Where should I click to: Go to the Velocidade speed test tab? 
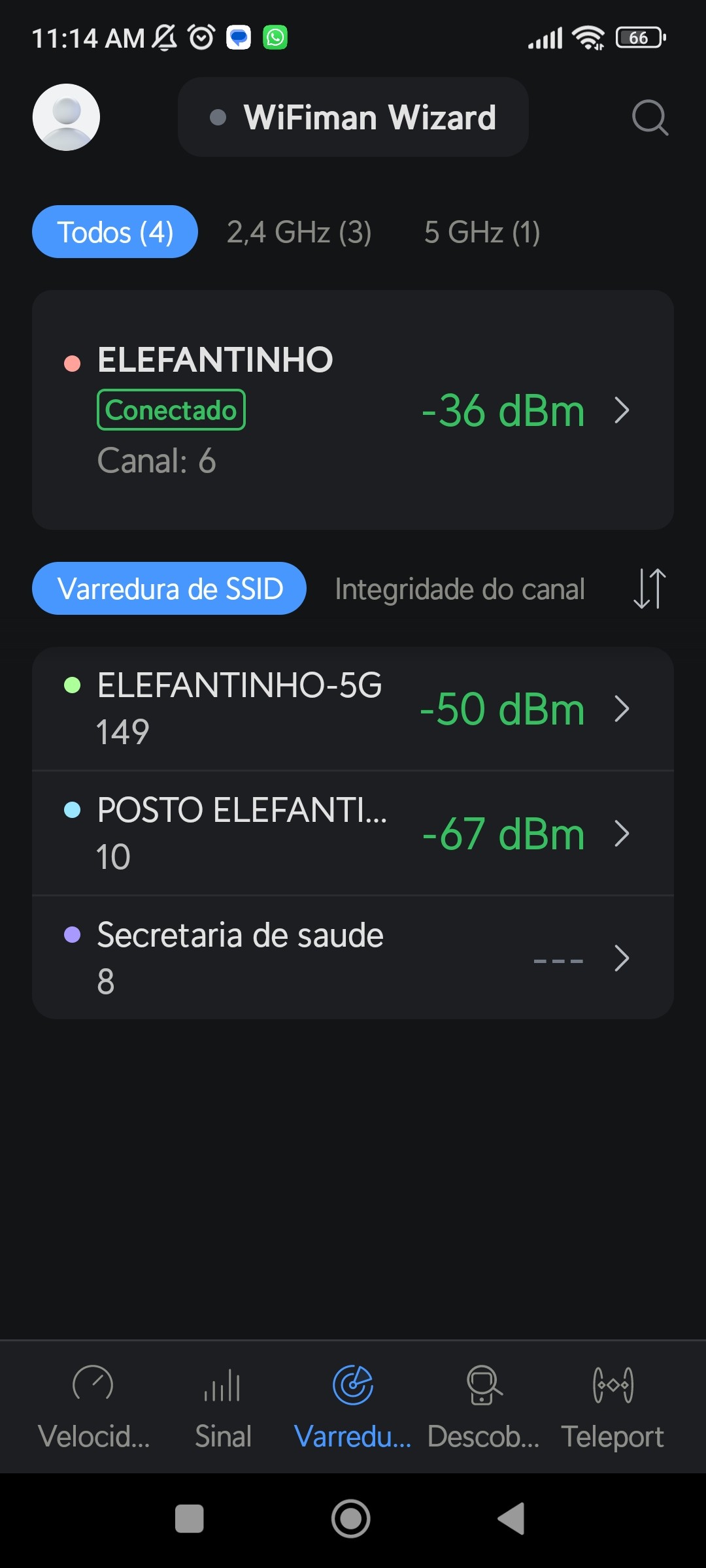[93, 1405]
